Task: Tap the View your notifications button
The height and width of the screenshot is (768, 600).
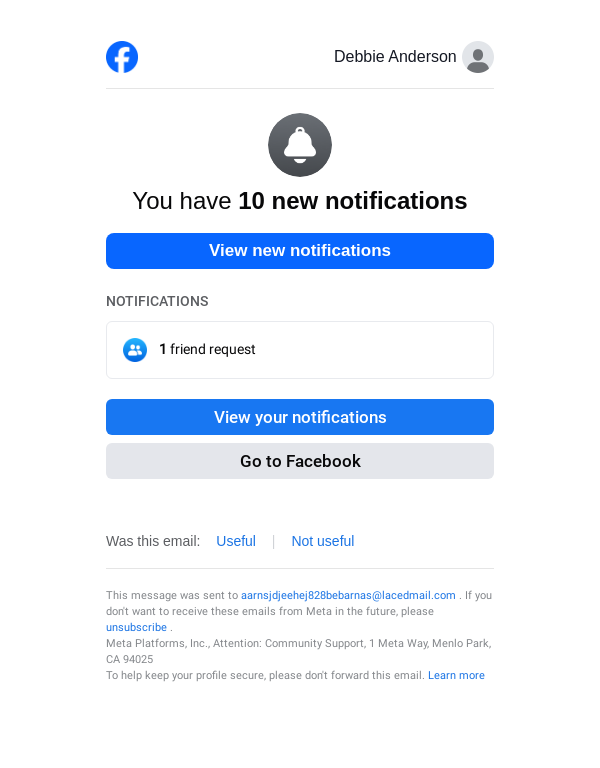Action: coord(300,417)
